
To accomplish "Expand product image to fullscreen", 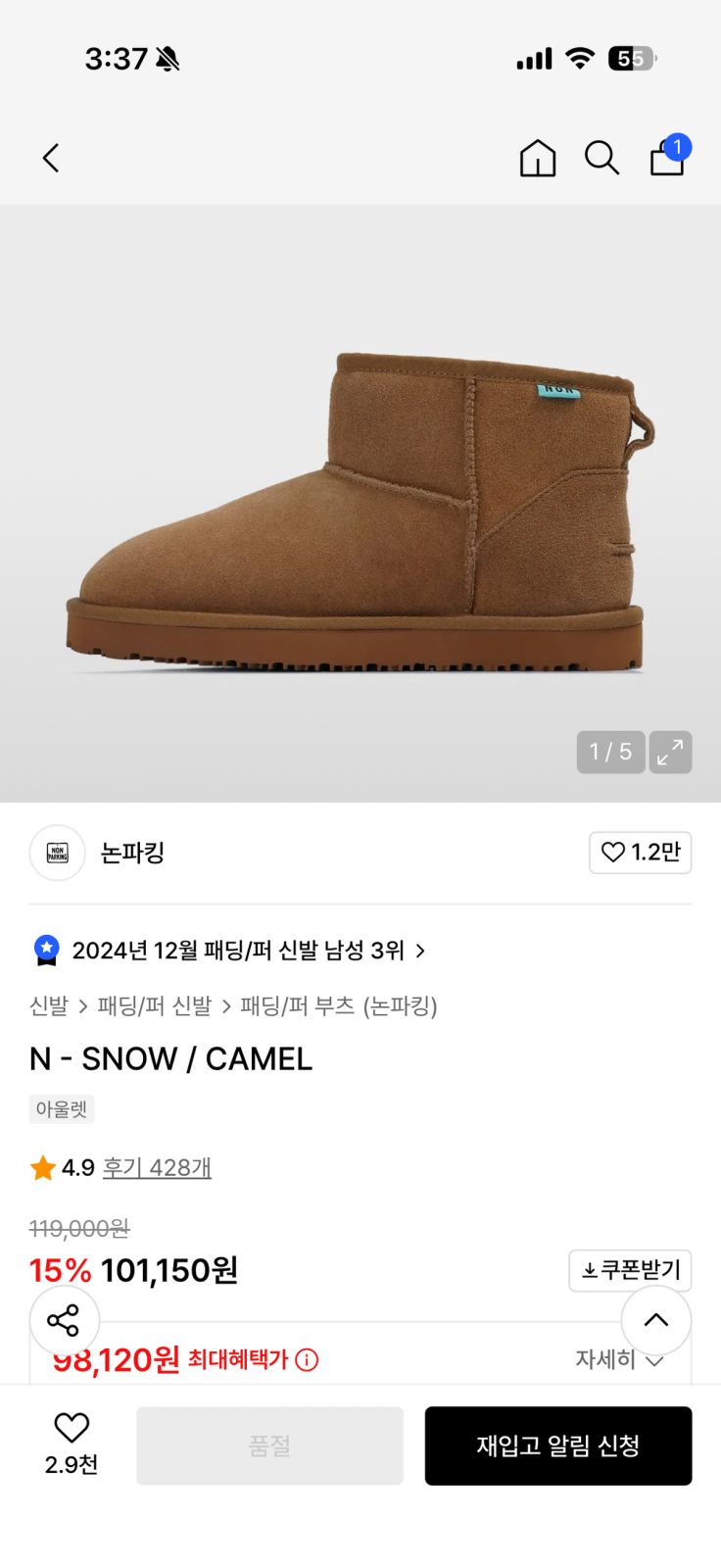I will [x=670, y=753].
